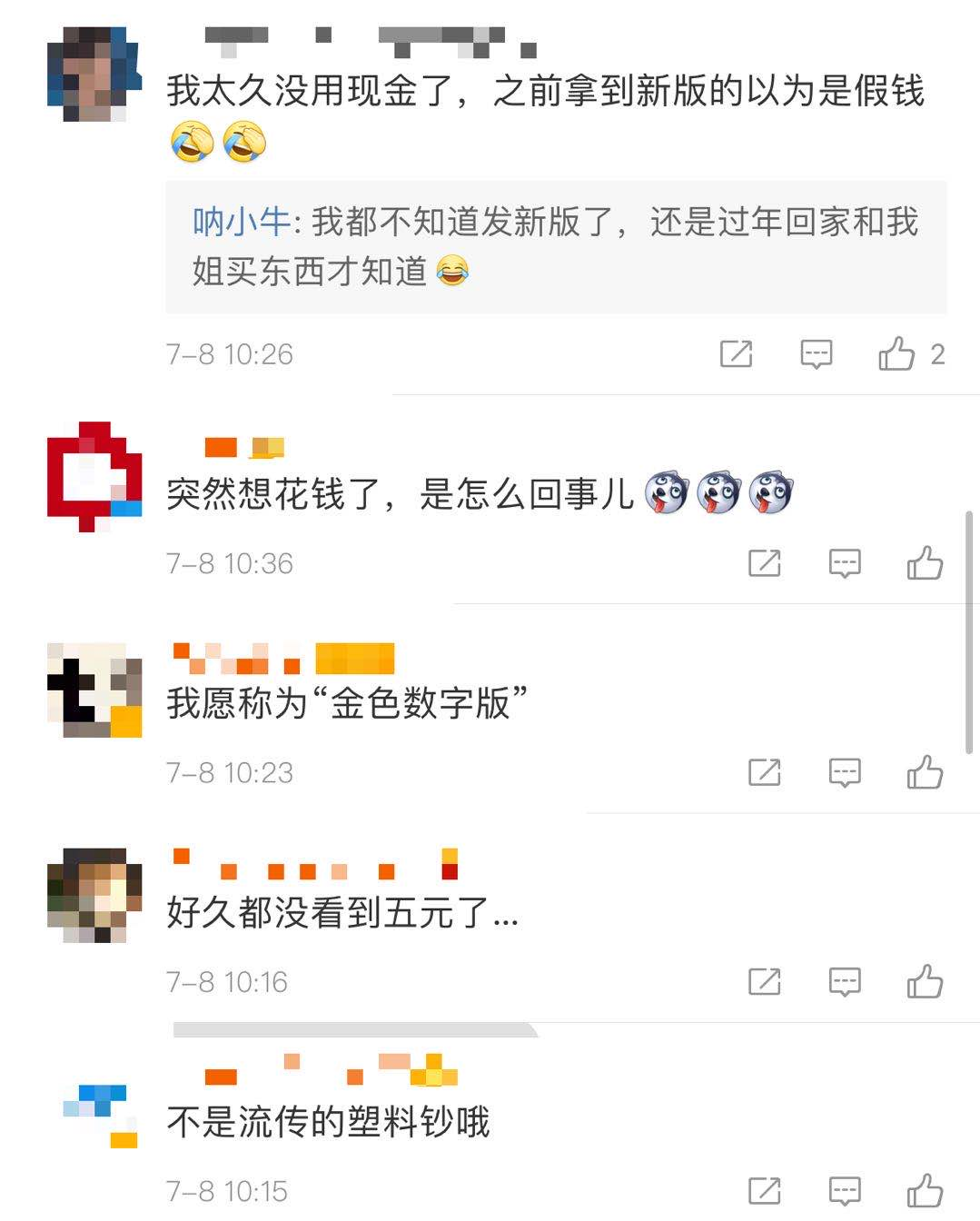The width and height of the screenshot is (980, 1221).
Task: Open the avatar of the 金色数字版 commenter
Action: coord(94,690)
